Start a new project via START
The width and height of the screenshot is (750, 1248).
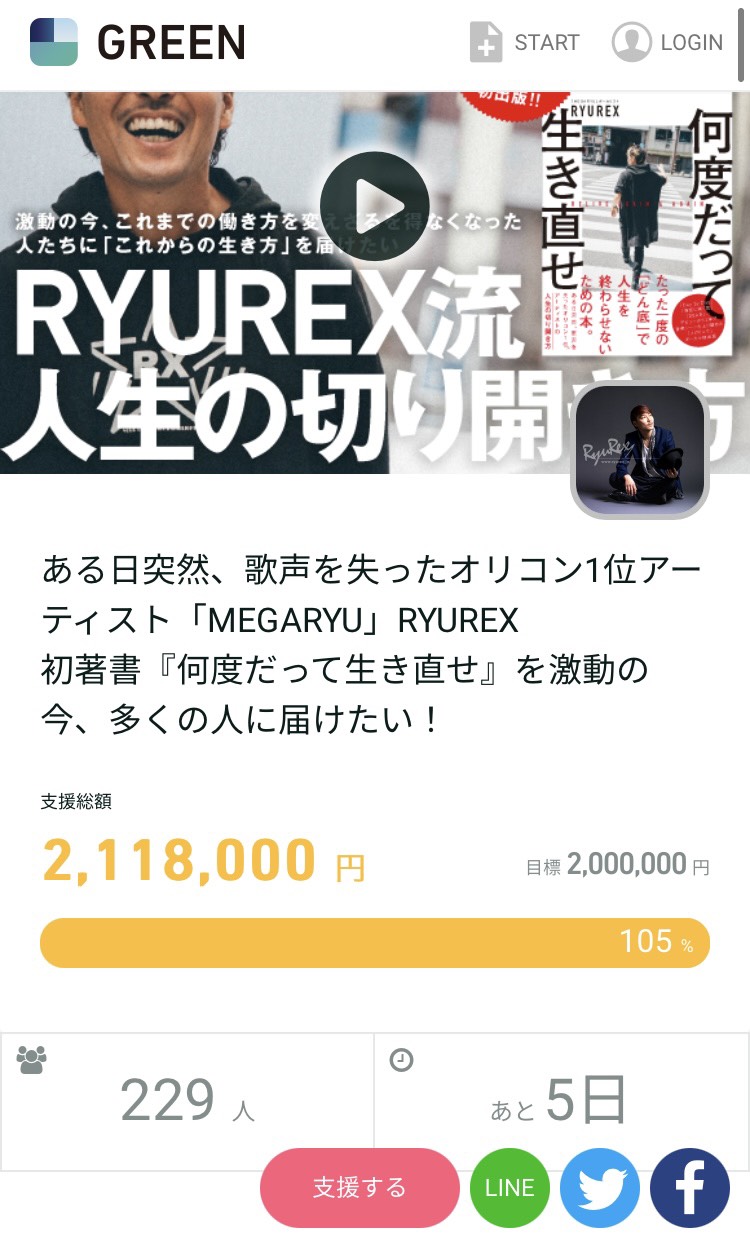pos(525,42)
